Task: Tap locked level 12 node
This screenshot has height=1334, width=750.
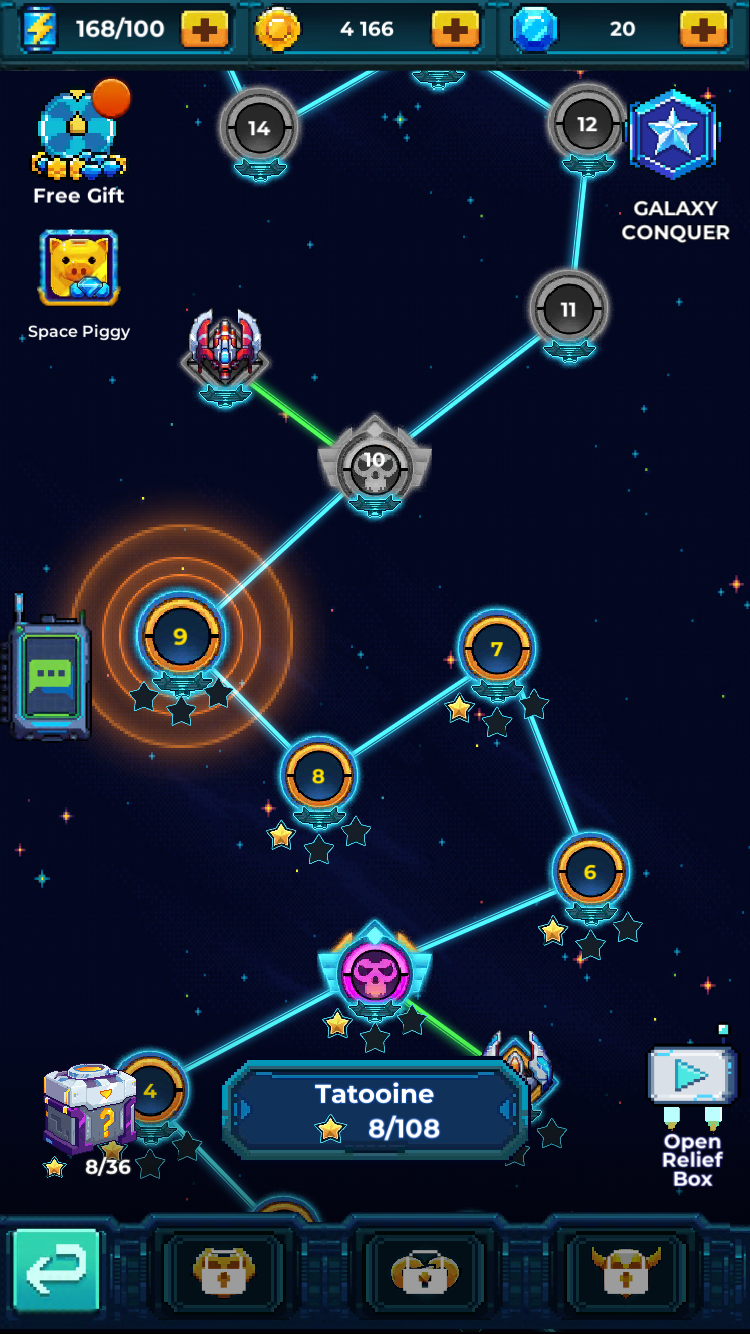Action: pyautogui.click(x=587, y=124)
